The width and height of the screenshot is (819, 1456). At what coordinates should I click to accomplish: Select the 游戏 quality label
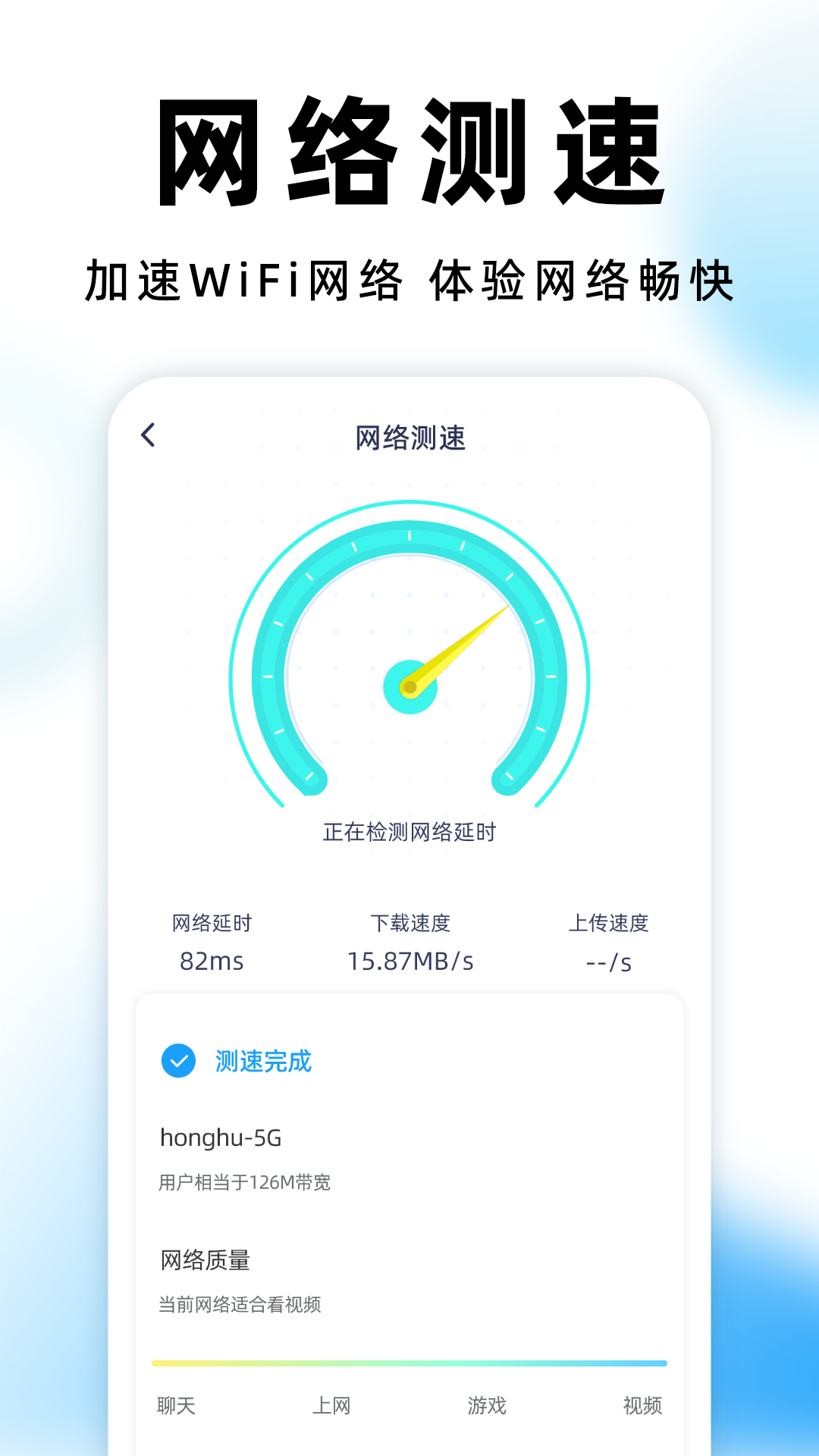pyautogui.click(x=486, y=1405)
